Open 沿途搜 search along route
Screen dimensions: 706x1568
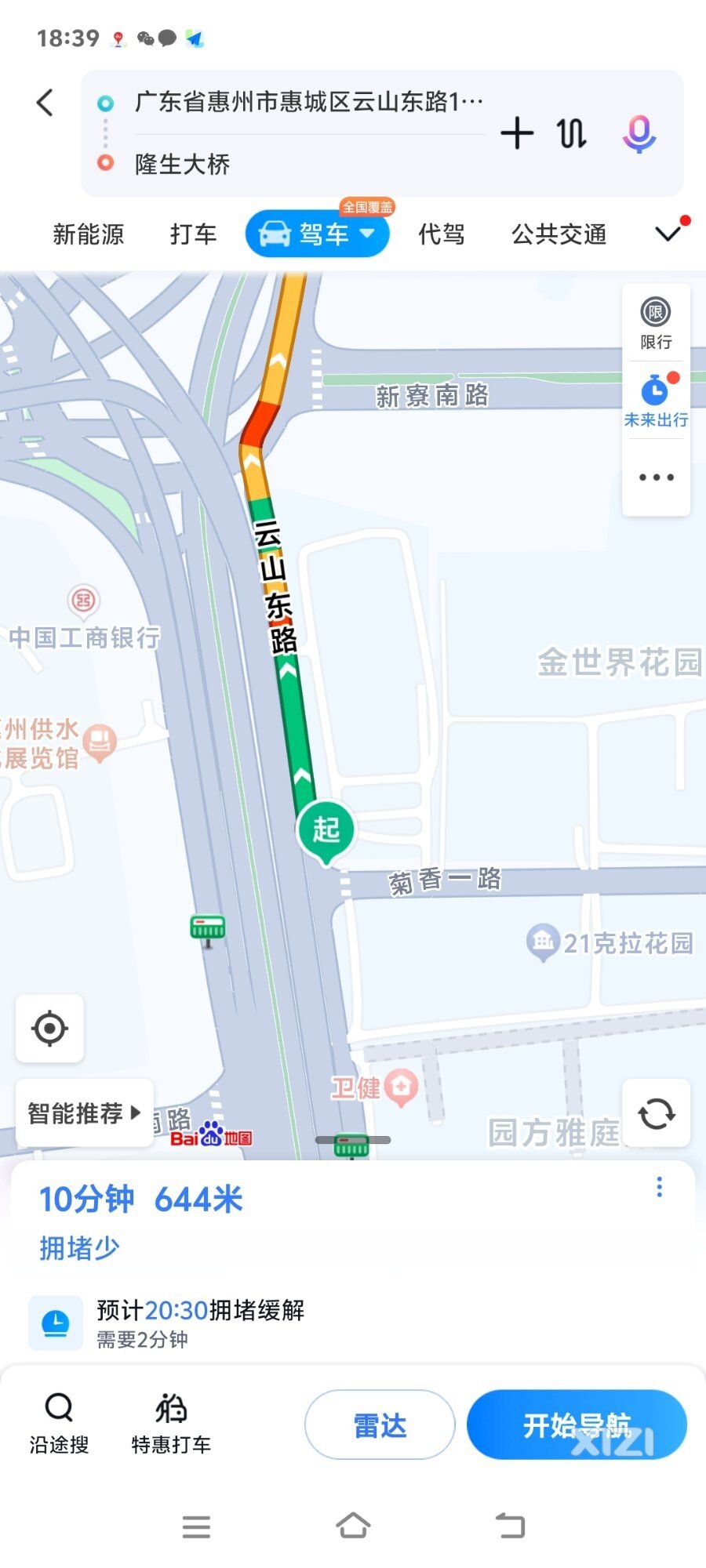[59, 1425]
